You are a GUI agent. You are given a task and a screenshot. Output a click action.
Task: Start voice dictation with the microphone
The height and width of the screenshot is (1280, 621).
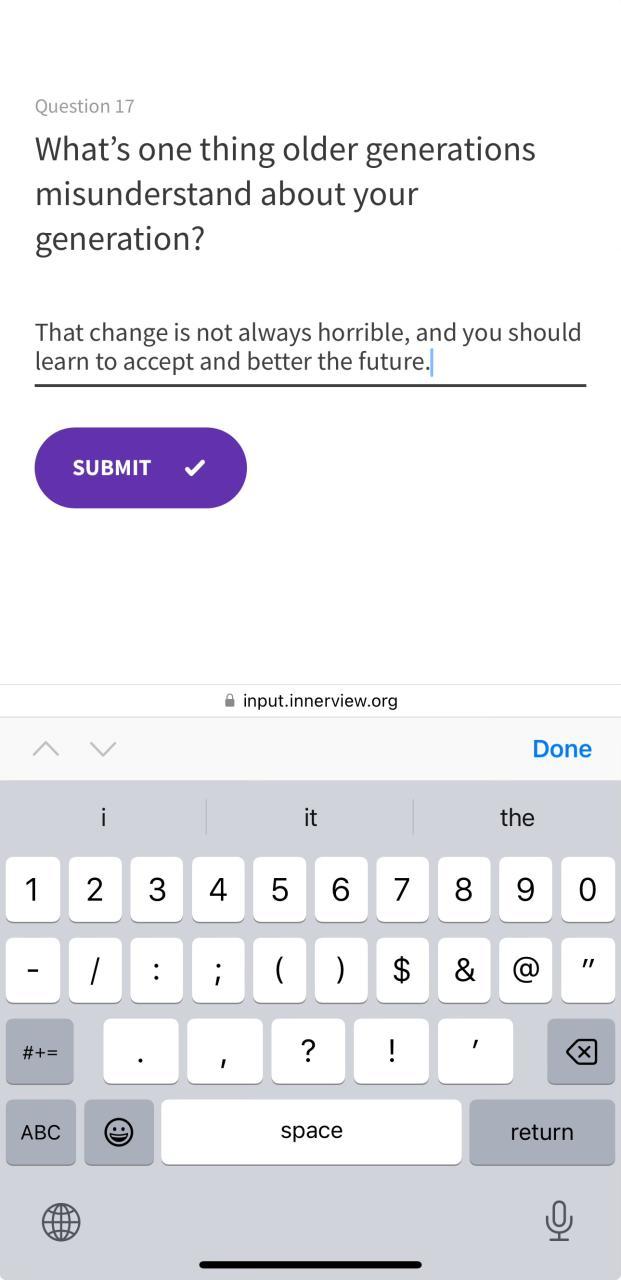[x=559, y=1221]
